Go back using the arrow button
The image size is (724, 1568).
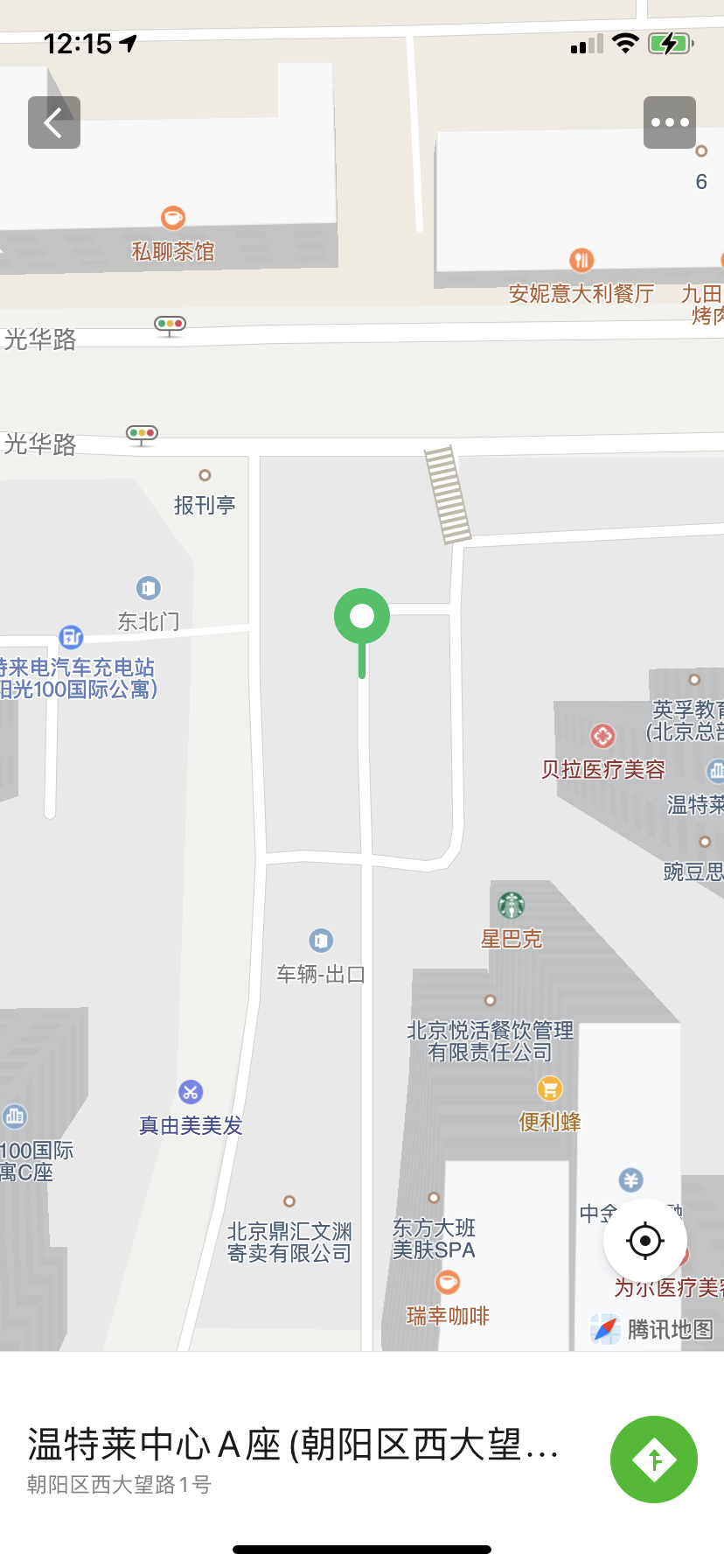(54, 122)
